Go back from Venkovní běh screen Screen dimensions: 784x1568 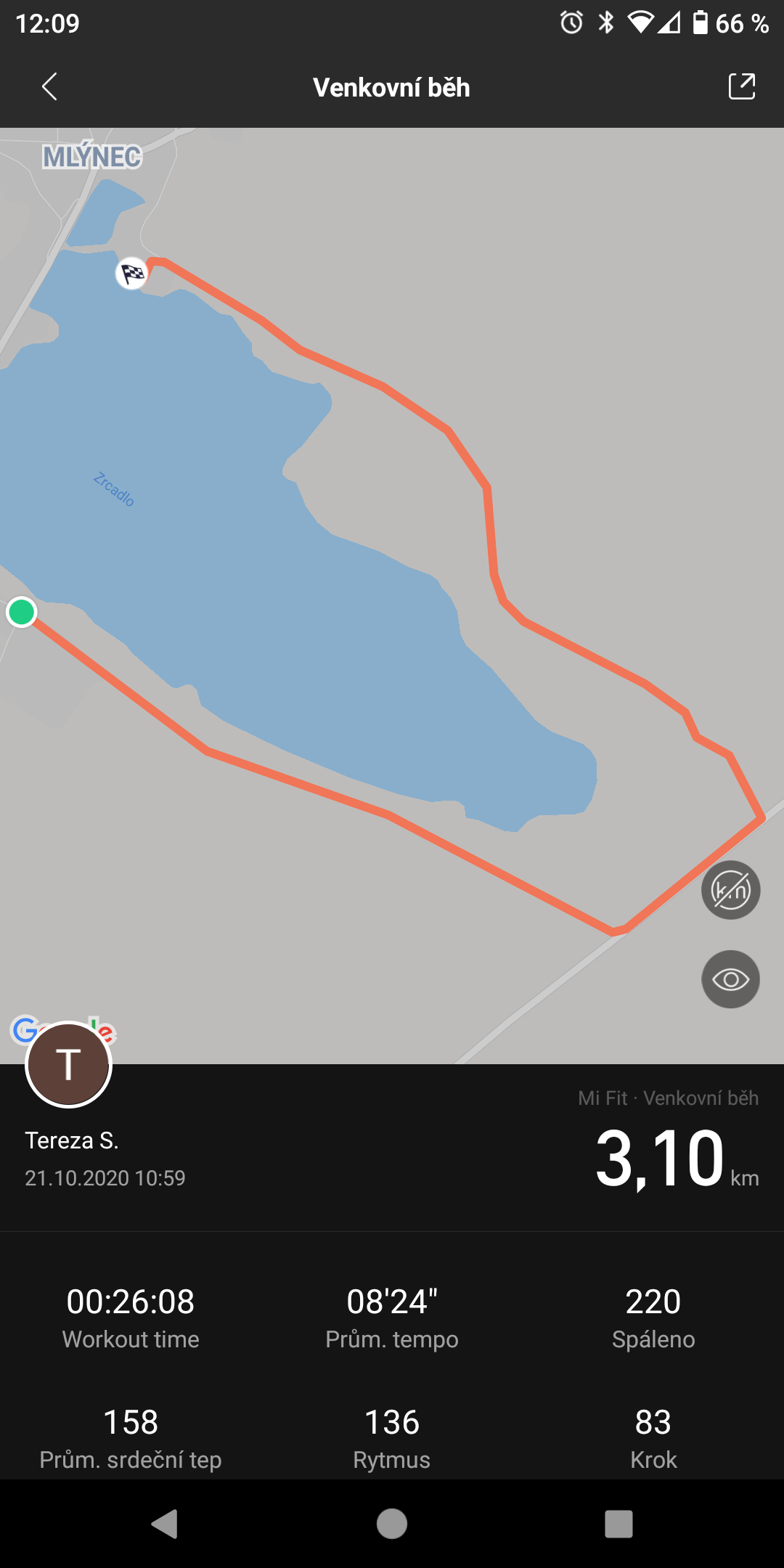(49, 87)
